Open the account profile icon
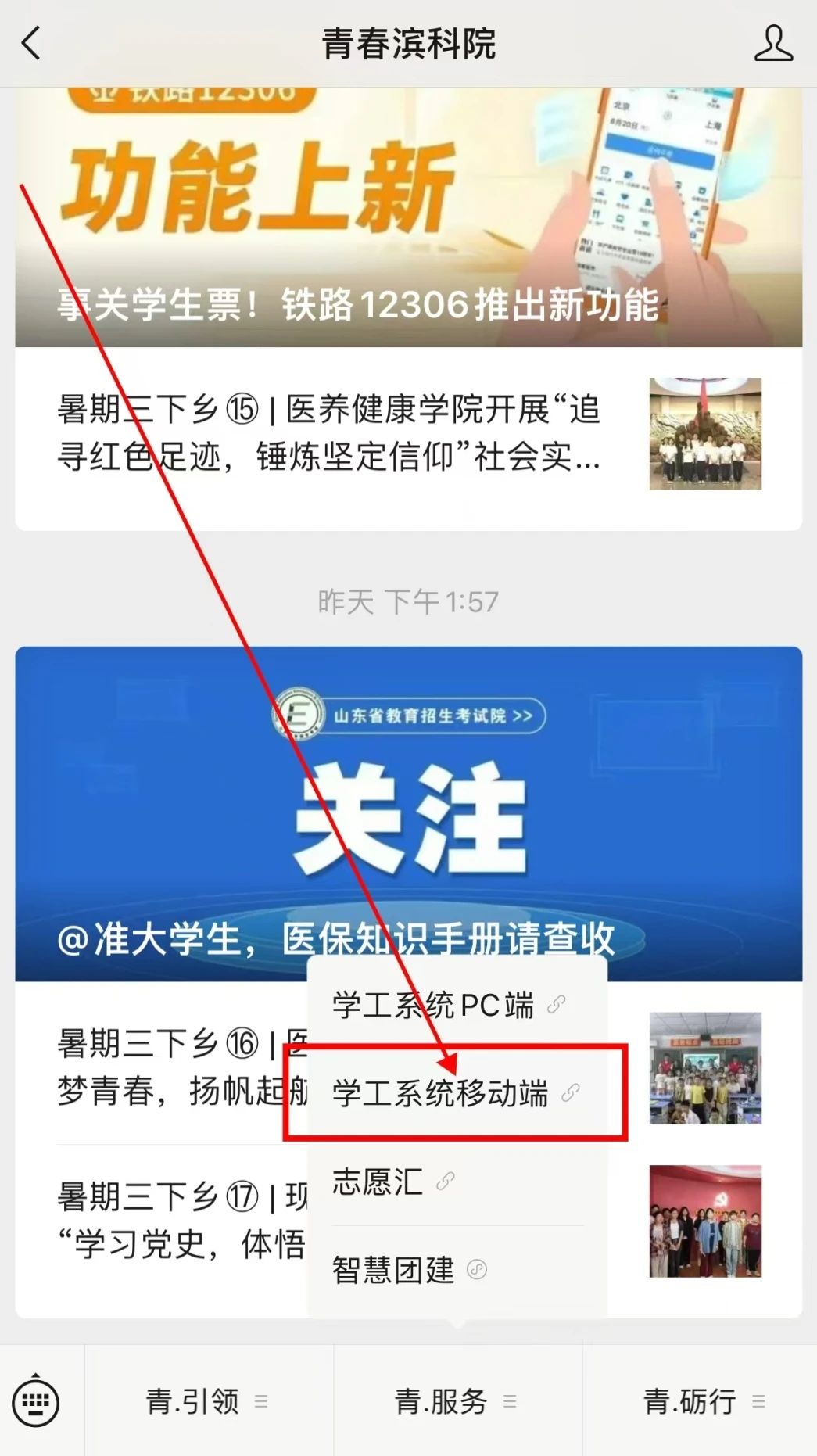The image size is (817, 1456). (x=772, y=43)
